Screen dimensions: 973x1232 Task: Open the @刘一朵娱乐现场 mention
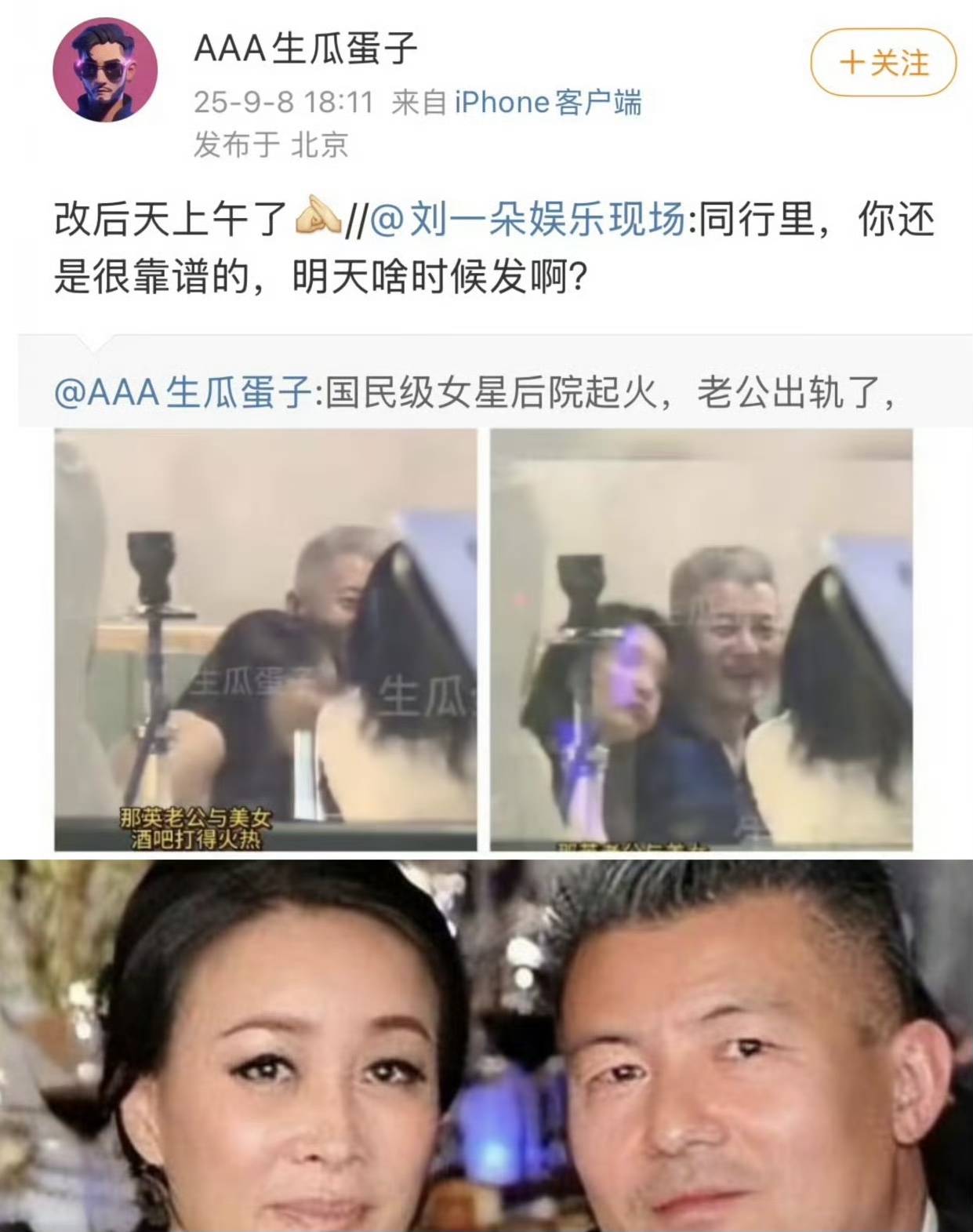(527, 220)
